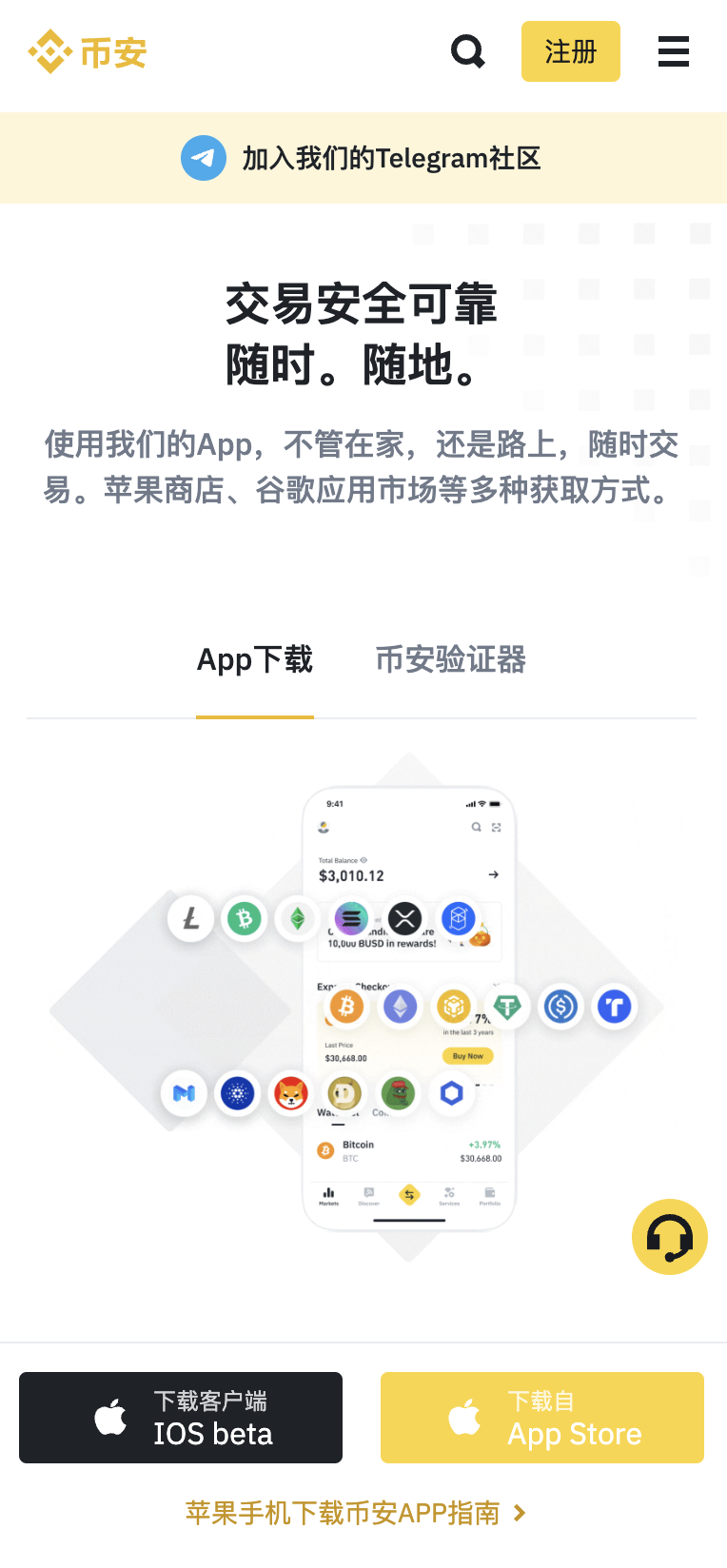
Task: Download the IOS beta client
Action: [181, 1417]
